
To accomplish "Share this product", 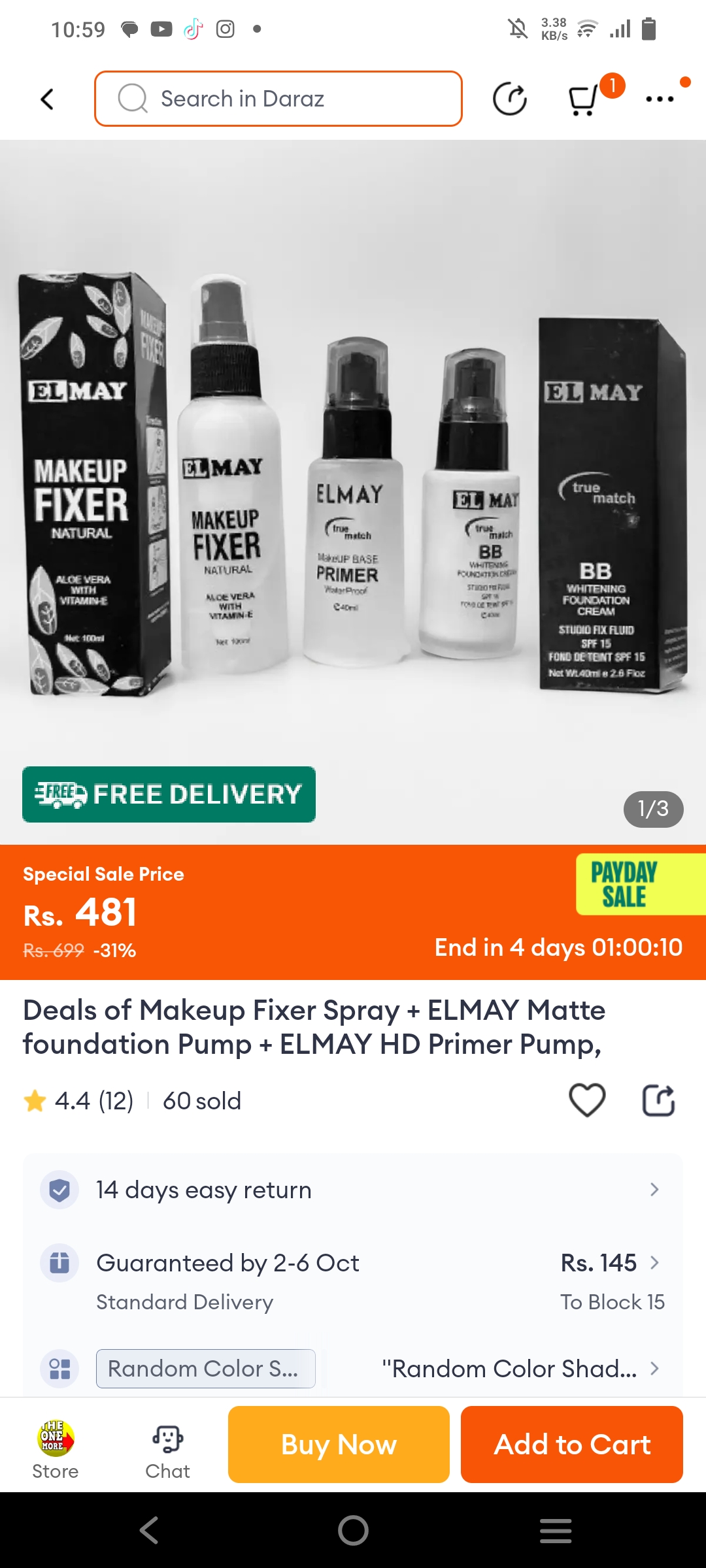I will (x=658, y=1100).
